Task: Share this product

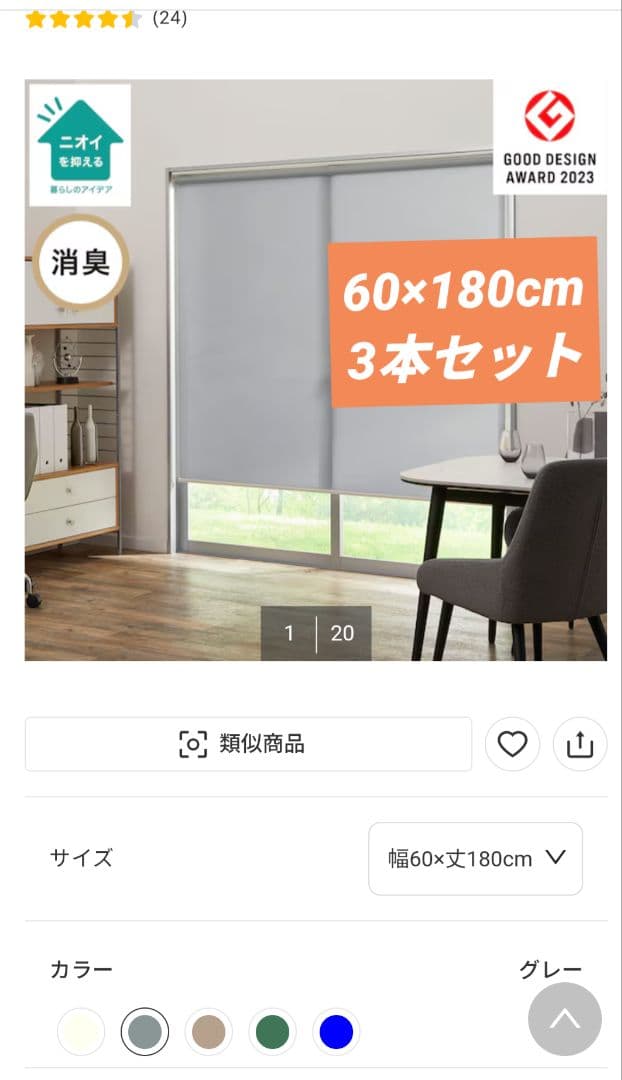Action: (x=580, y=744)
